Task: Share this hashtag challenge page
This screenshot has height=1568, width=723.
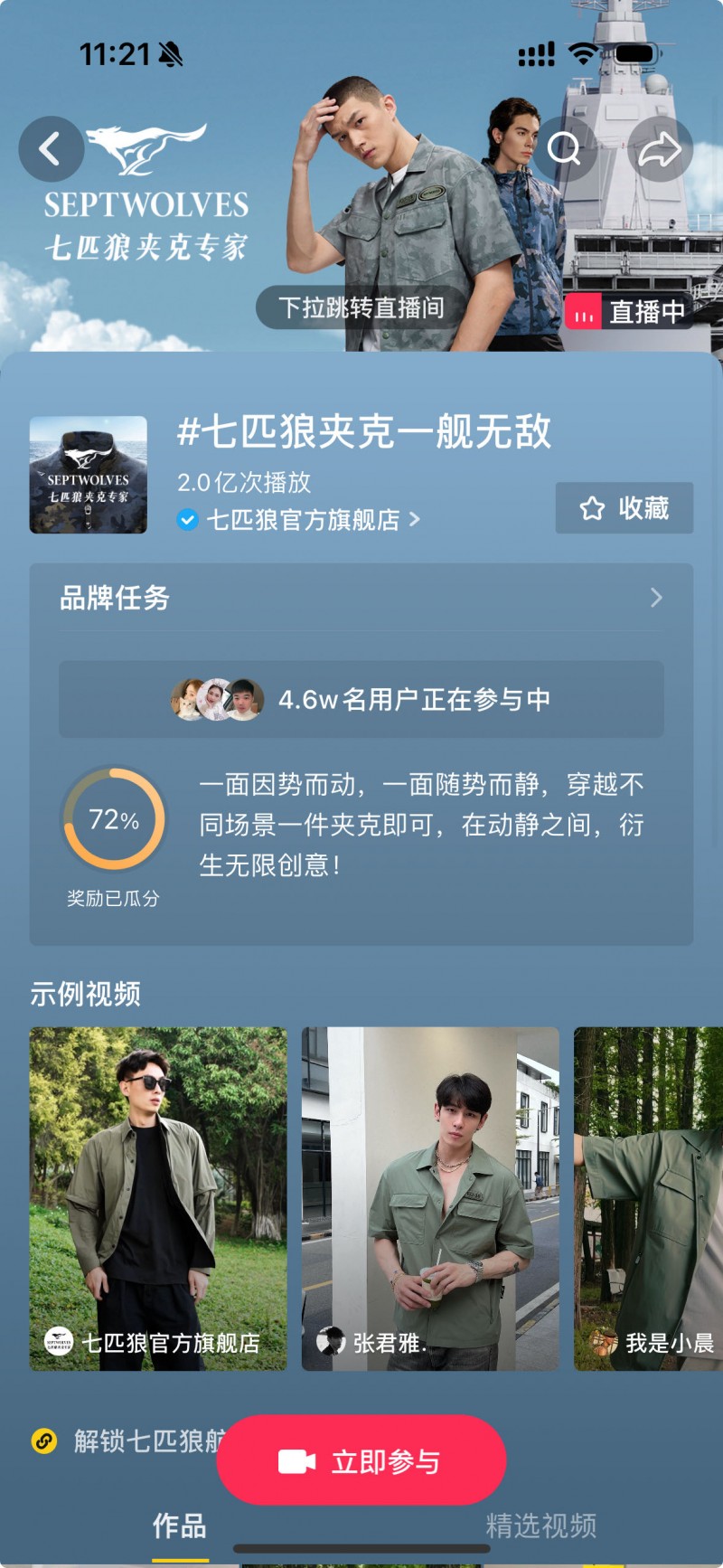Action: pyautogui.click(x=660, y=149)
